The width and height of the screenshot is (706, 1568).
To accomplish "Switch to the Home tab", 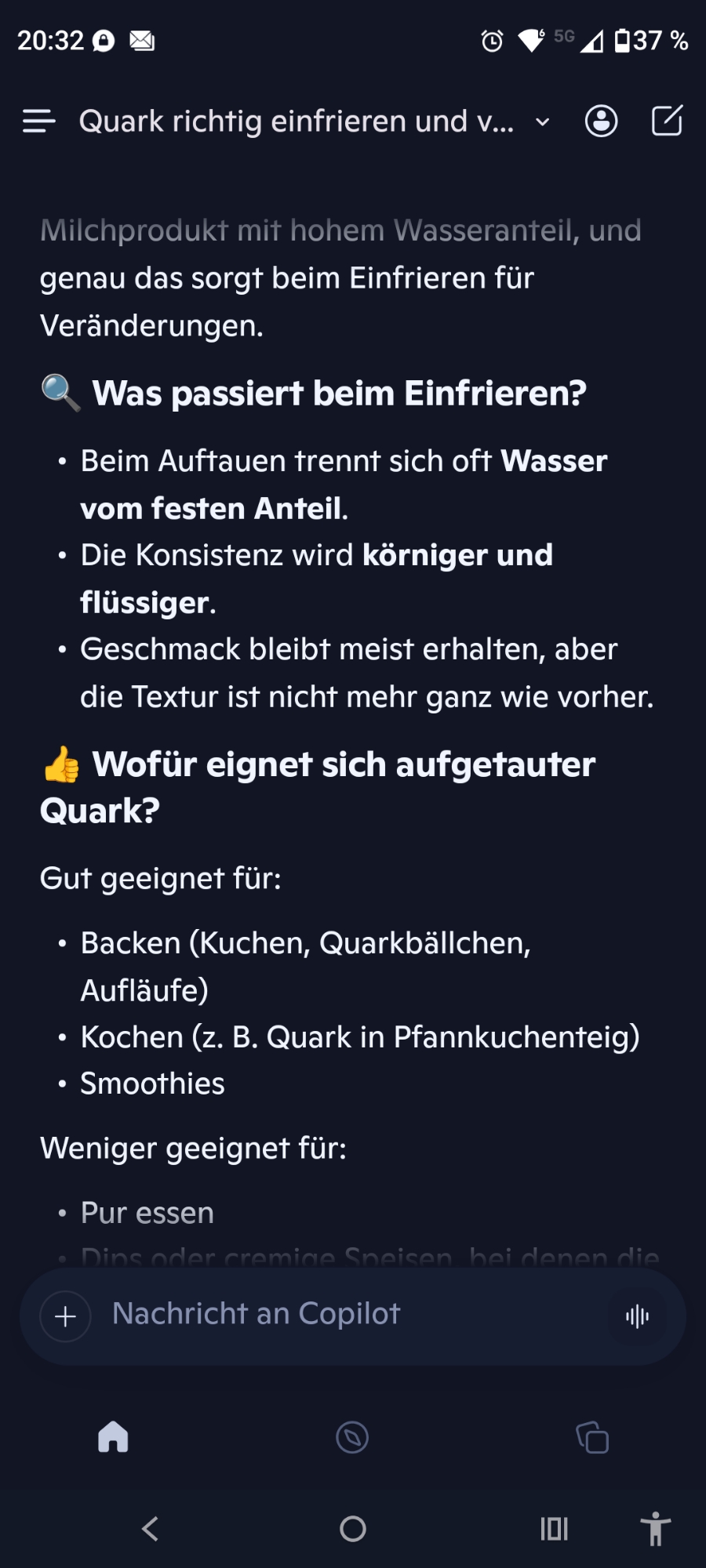I will pyautogui.click(x=113, y=1437).
